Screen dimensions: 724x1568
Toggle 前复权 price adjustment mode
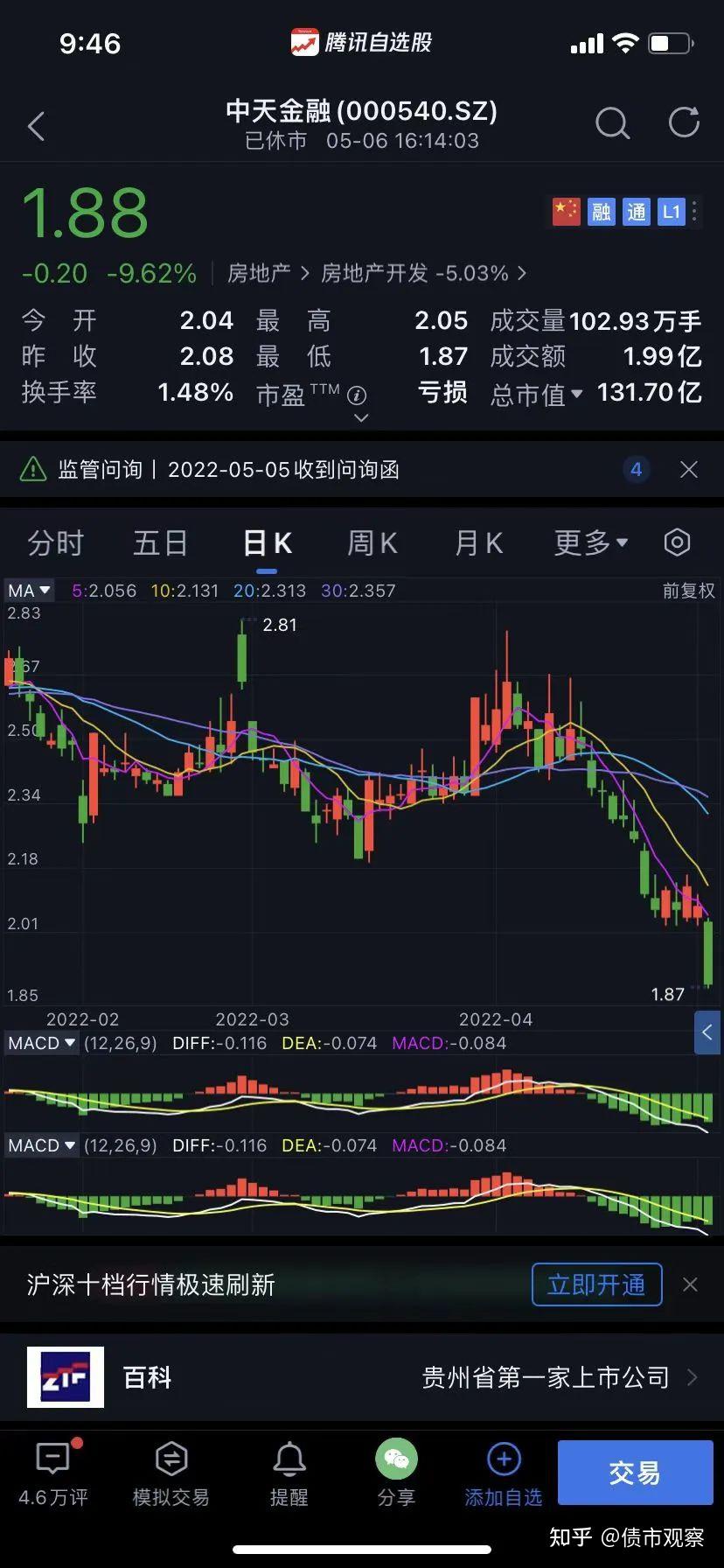pyautogui.click(x=688, y=591)
